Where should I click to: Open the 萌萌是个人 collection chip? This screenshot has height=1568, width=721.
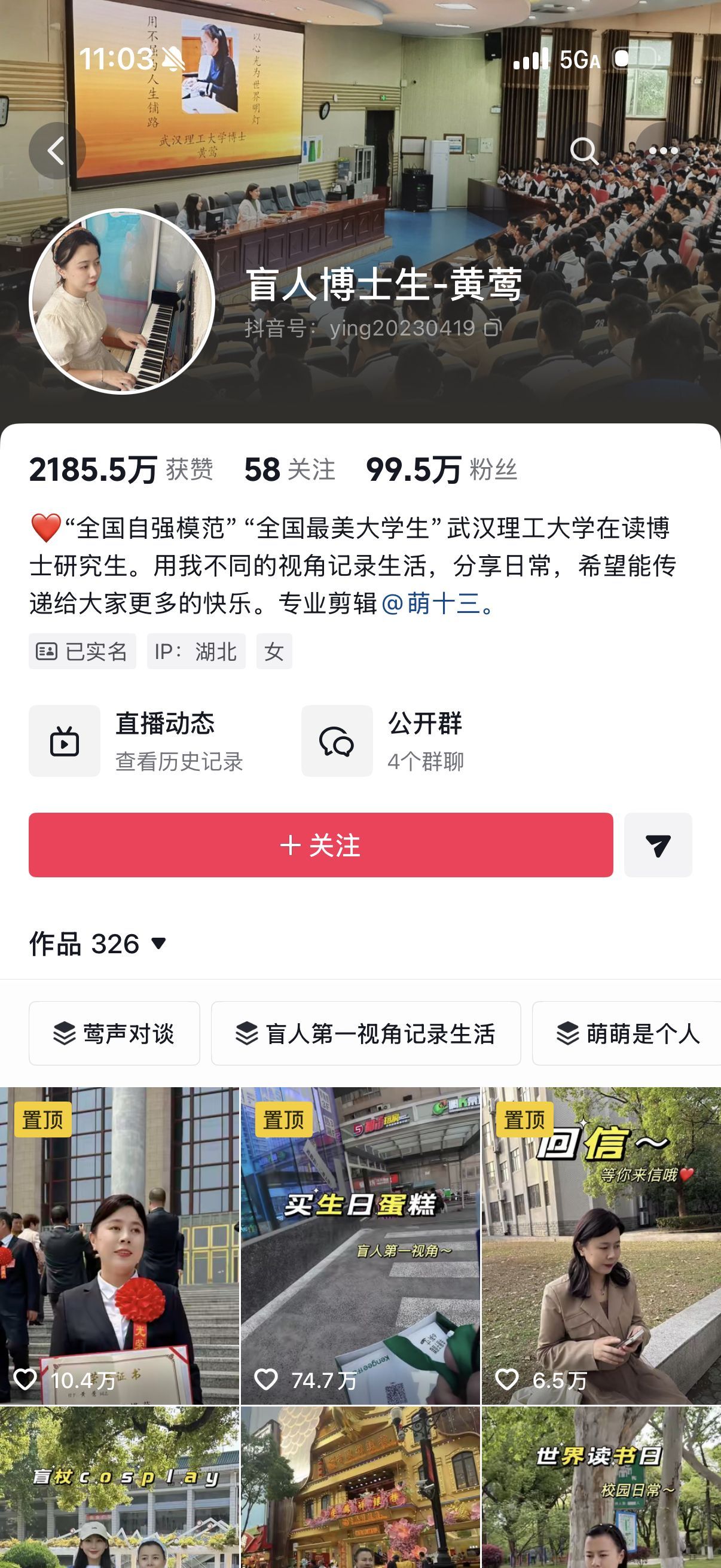pyautogui.click(x=627, y=1033)
